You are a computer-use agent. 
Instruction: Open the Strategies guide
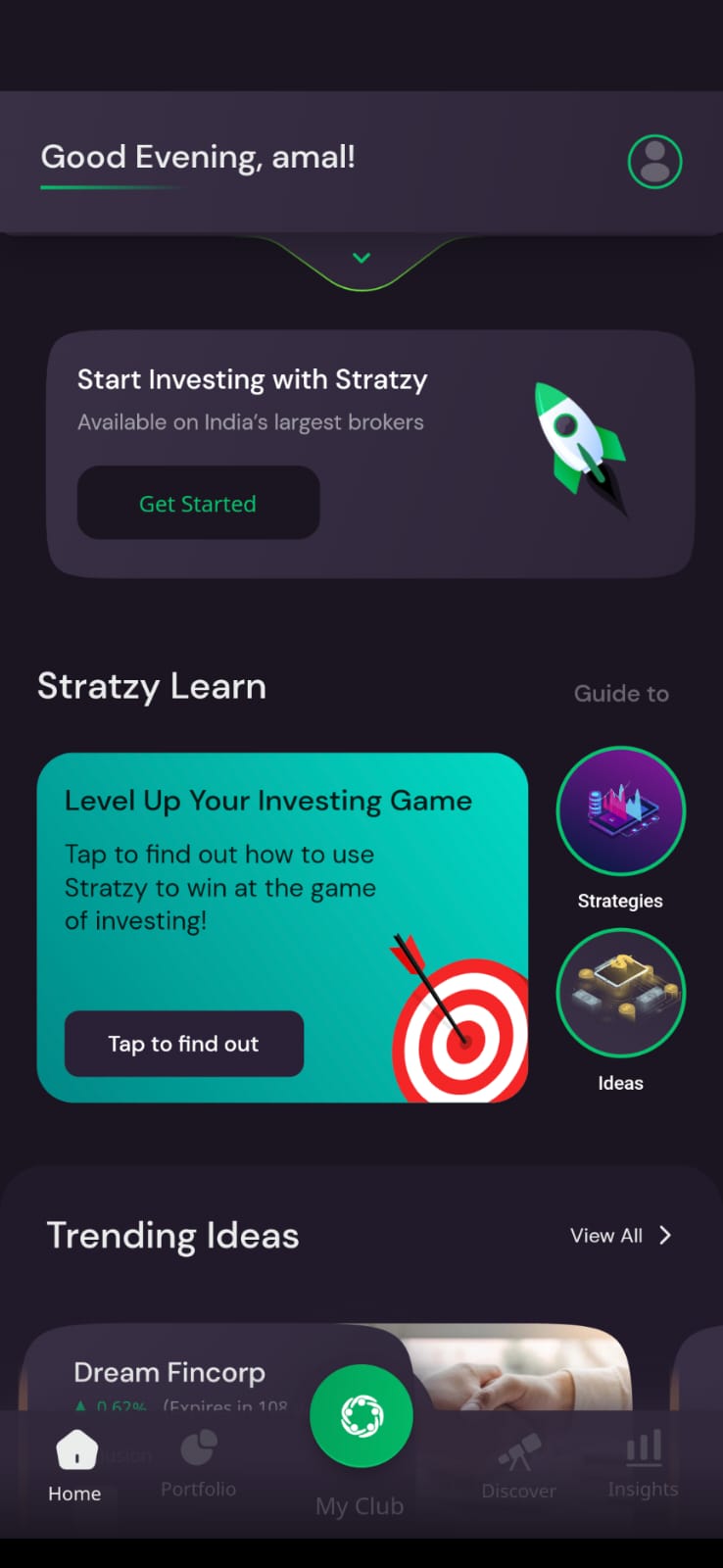pos(620,828)
